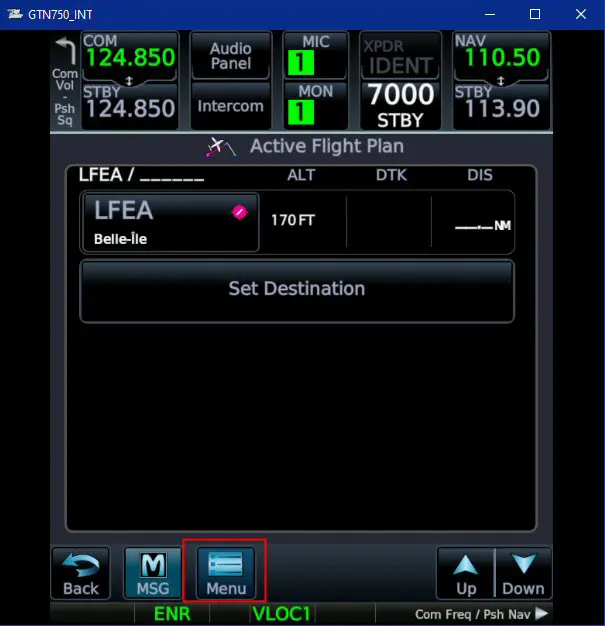The image size is (605, 626).
Task: Select the LFEA Belle-Île waypoint
Action: click(x=169, y=222)
